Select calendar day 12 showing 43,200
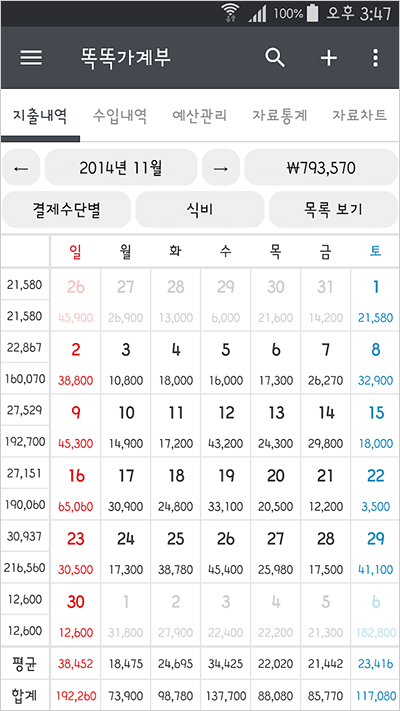The height and width of the screenshot is (711, 400). pyautogui.click(x=225, y=425)
